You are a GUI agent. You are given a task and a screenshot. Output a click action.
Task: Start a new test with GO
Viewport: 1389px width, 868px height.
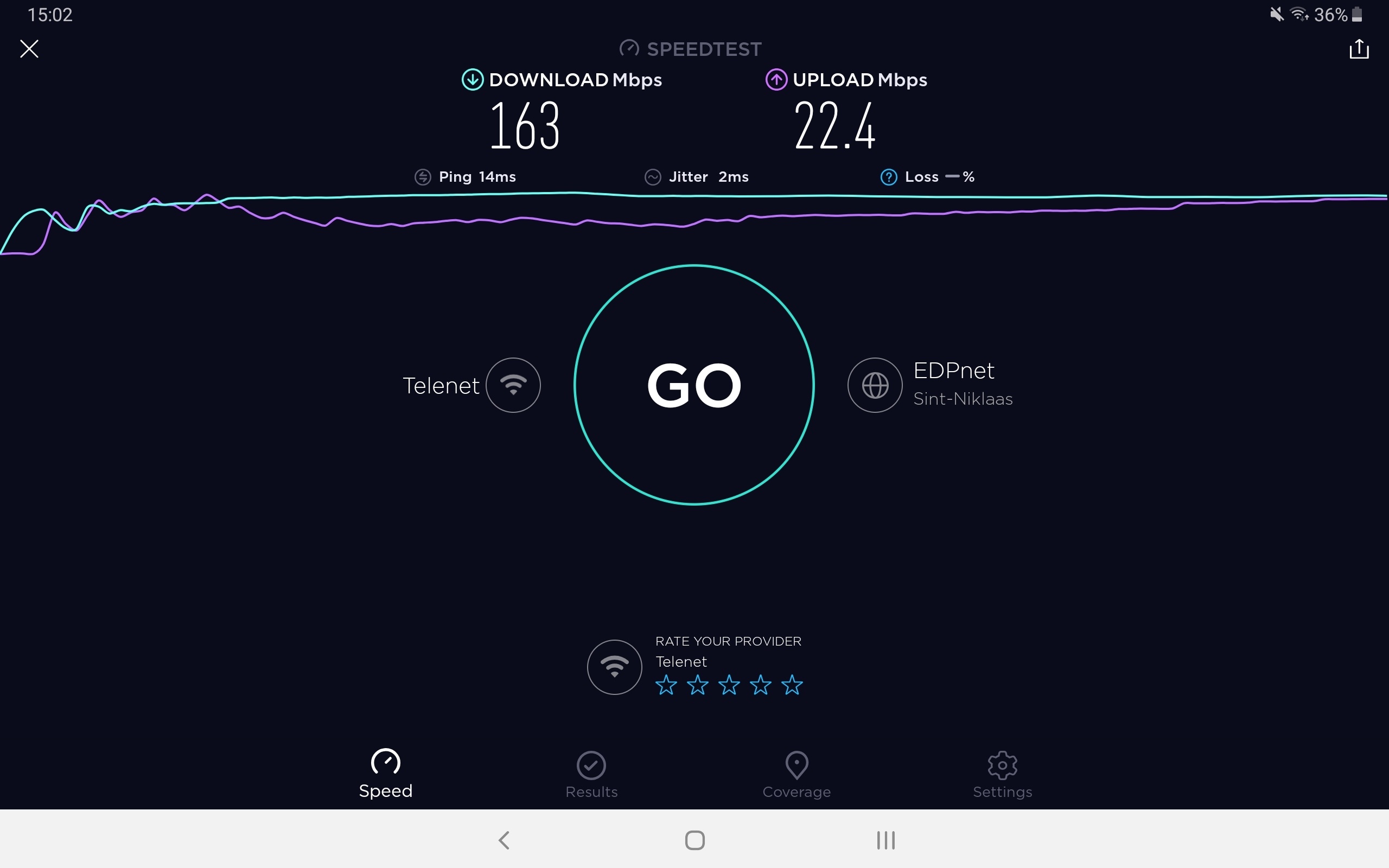(694, 385)
